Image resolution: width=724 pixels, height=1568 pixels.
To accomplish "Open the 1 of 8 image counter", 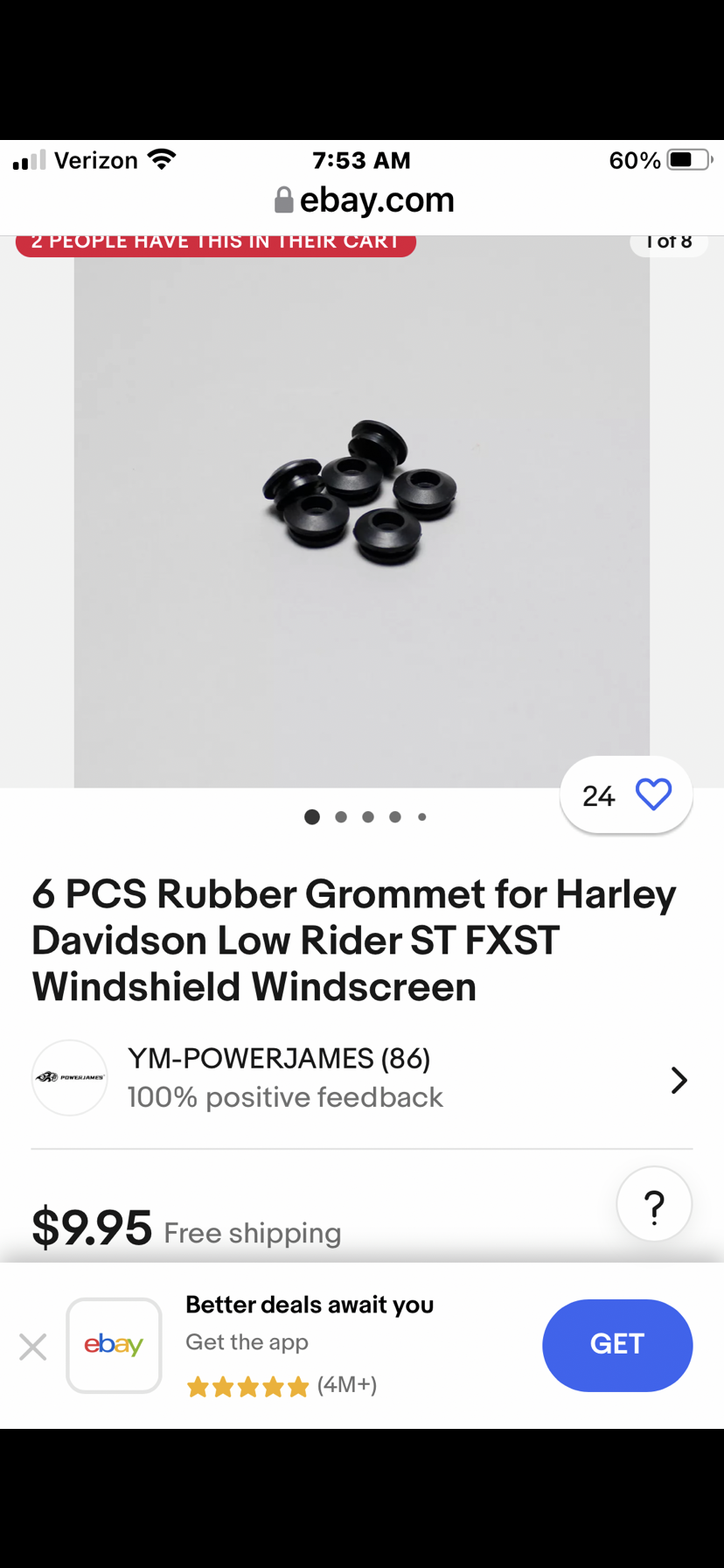I will click(669, 241).
